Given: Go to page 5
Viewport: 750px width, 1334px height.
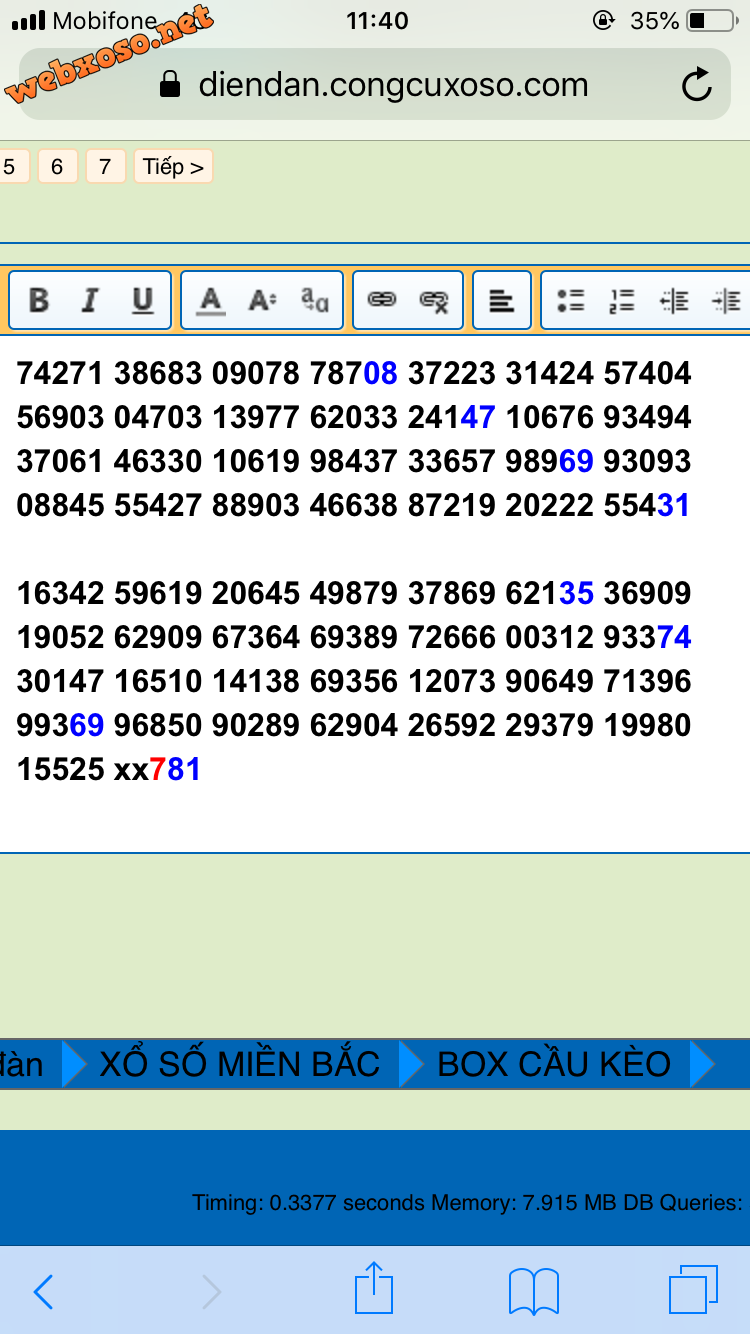Looking at the screenshot, I should click(10, 167).
